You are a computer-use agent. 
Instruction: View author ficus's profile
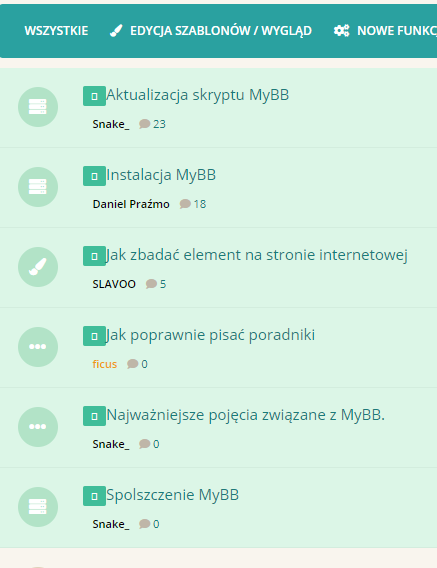pyautogui.click(x=105, y=364)
